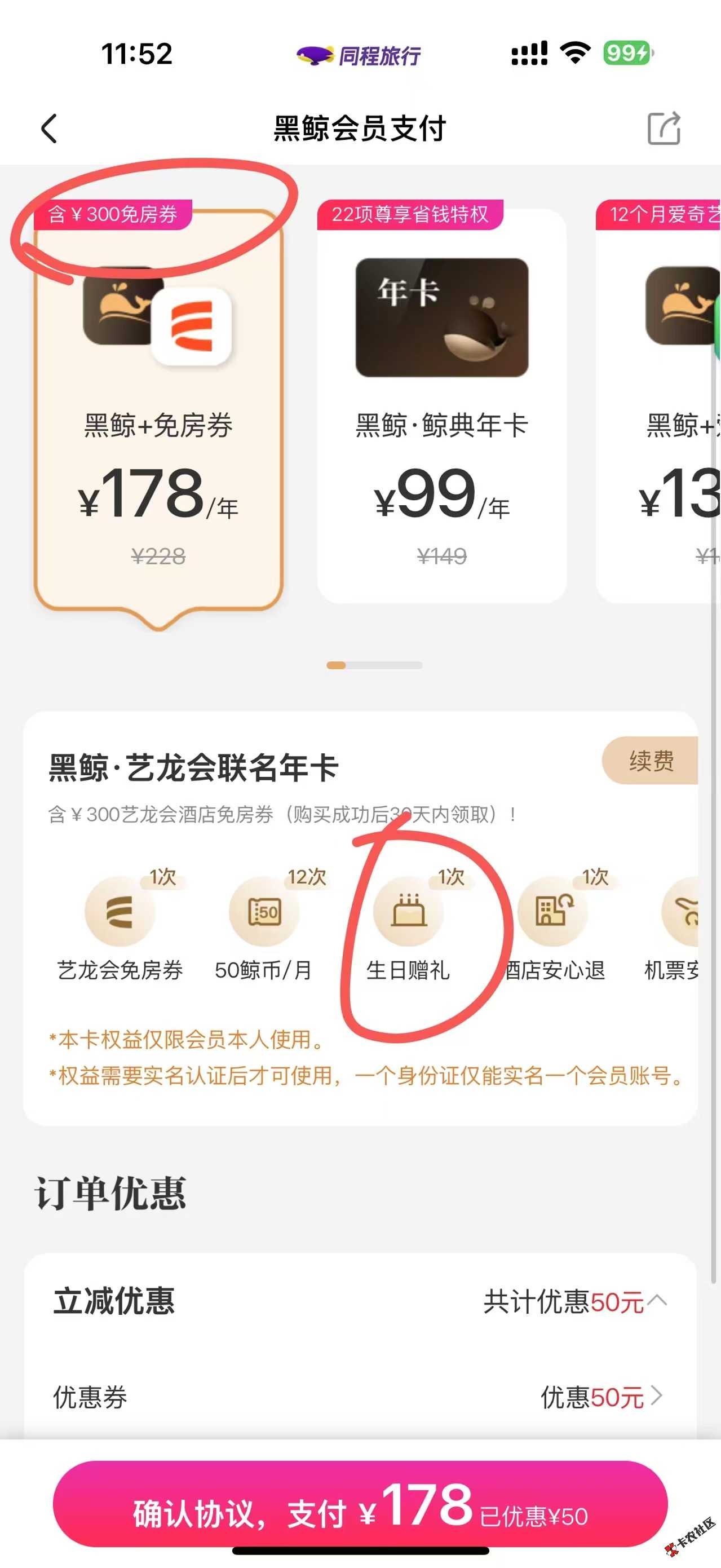The width and height of the screenshot is (721, 1568).
Task: Tap the 续费 renew button
Action: coord(651,761)
